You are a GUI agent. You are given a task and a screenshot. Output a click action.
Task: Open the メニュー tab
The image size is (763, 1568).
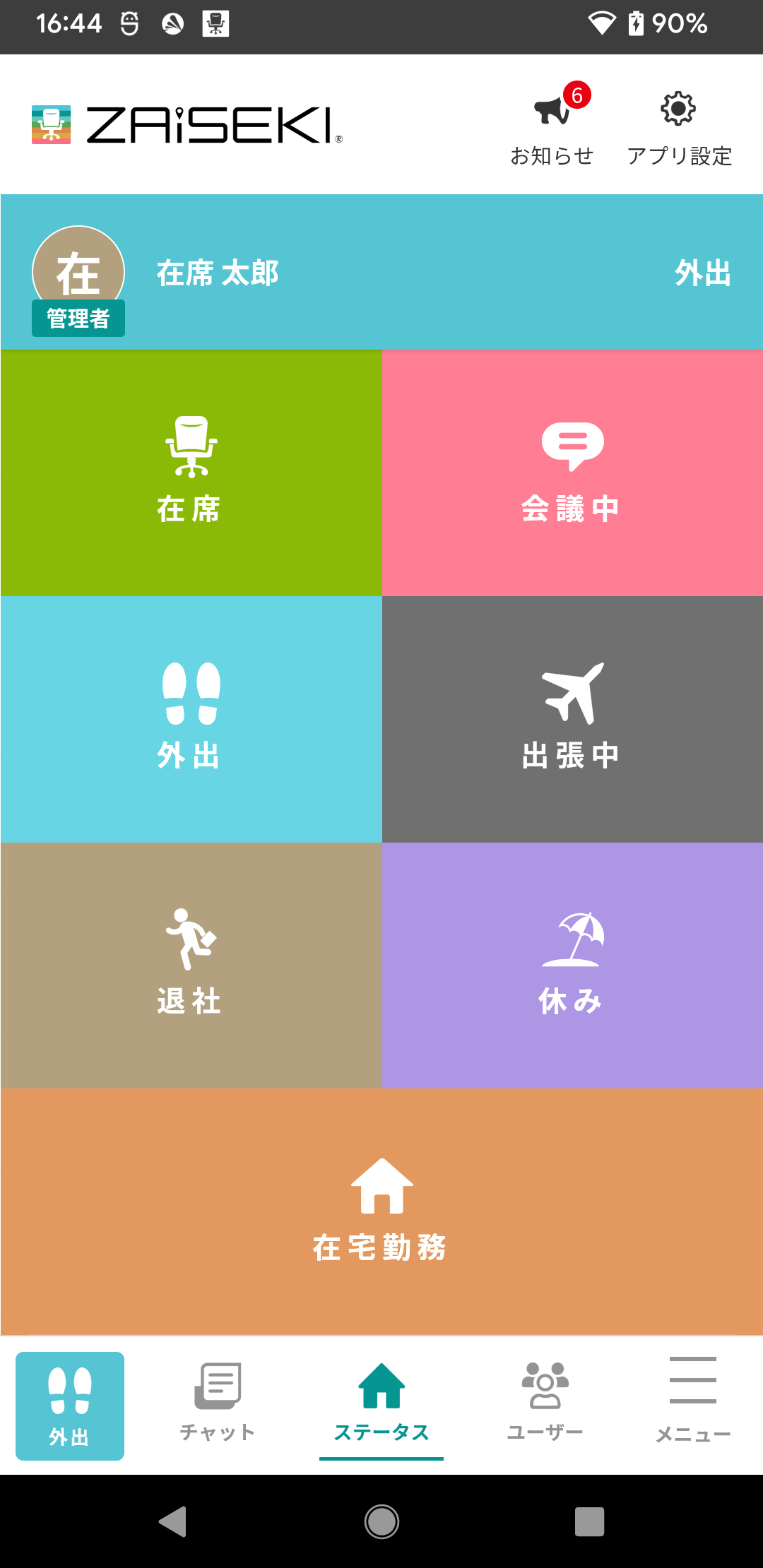point(693,1404)
